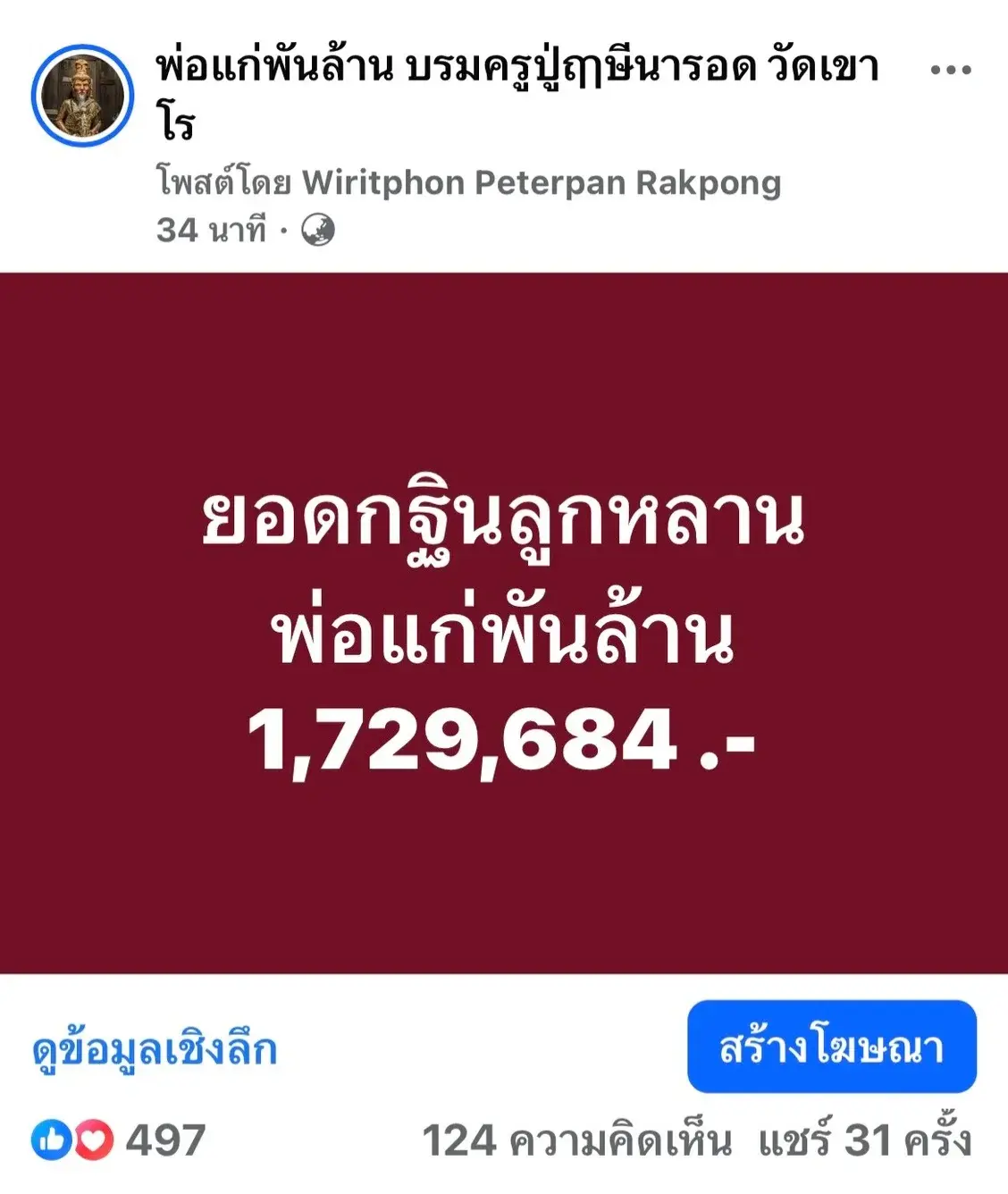
Task: View the 497 reactions list
Action: pos(118,1140)
